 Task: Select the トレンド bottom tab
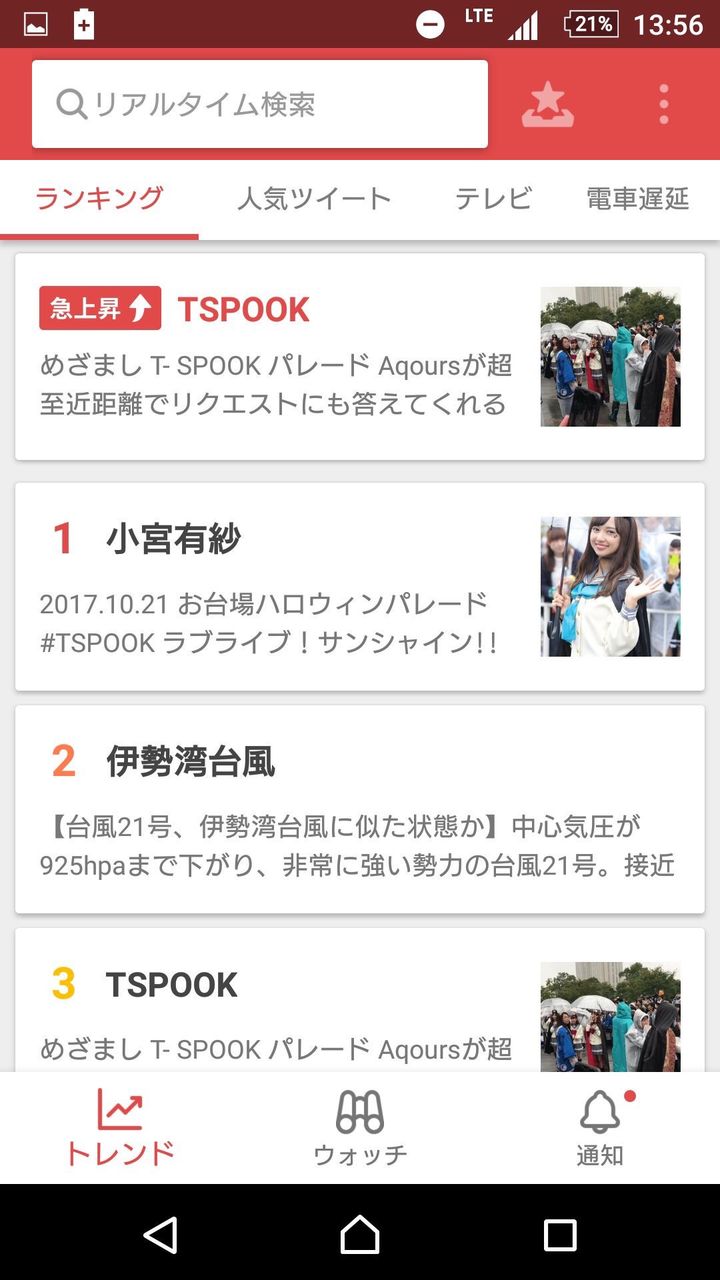(120, 1128)
